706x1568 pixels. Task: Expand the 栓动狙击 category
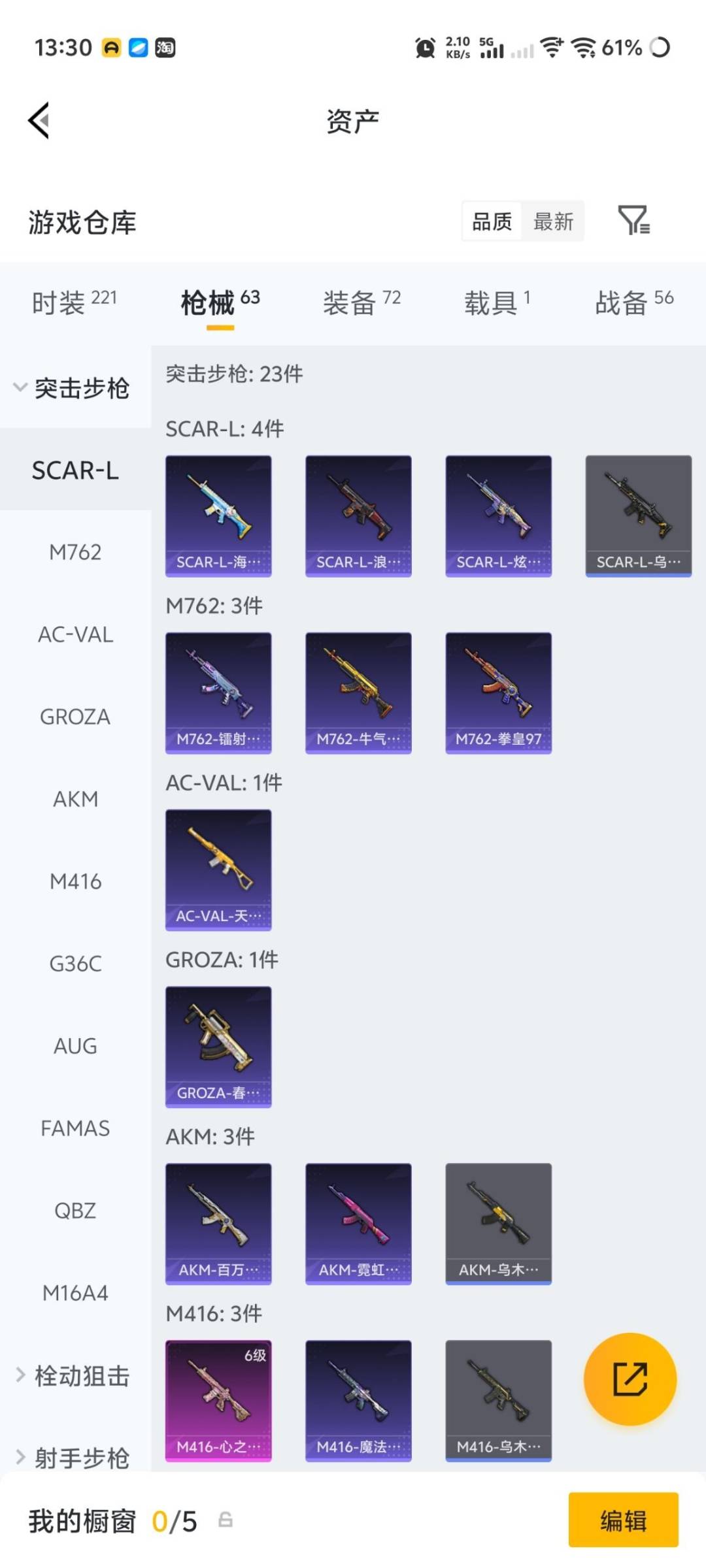click(75, 1375)
